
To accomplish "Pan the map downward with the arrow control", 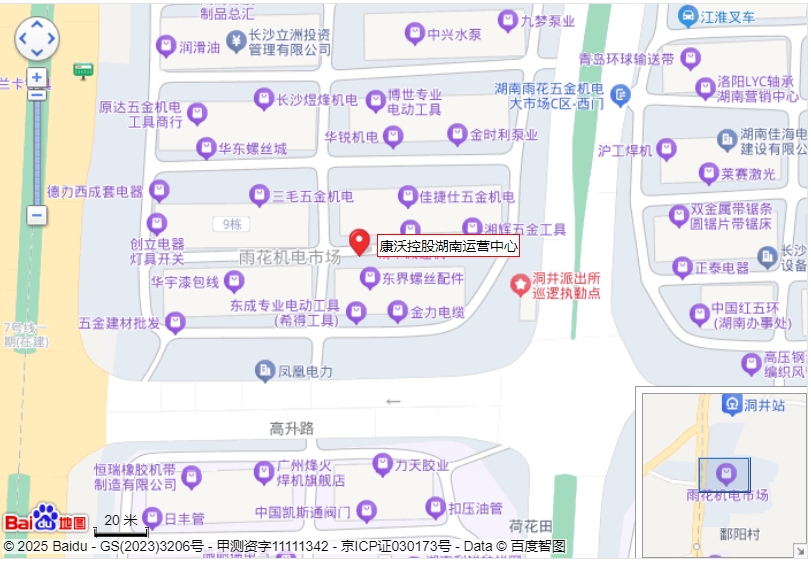I will pyautogui.click(x=37, y=52).
